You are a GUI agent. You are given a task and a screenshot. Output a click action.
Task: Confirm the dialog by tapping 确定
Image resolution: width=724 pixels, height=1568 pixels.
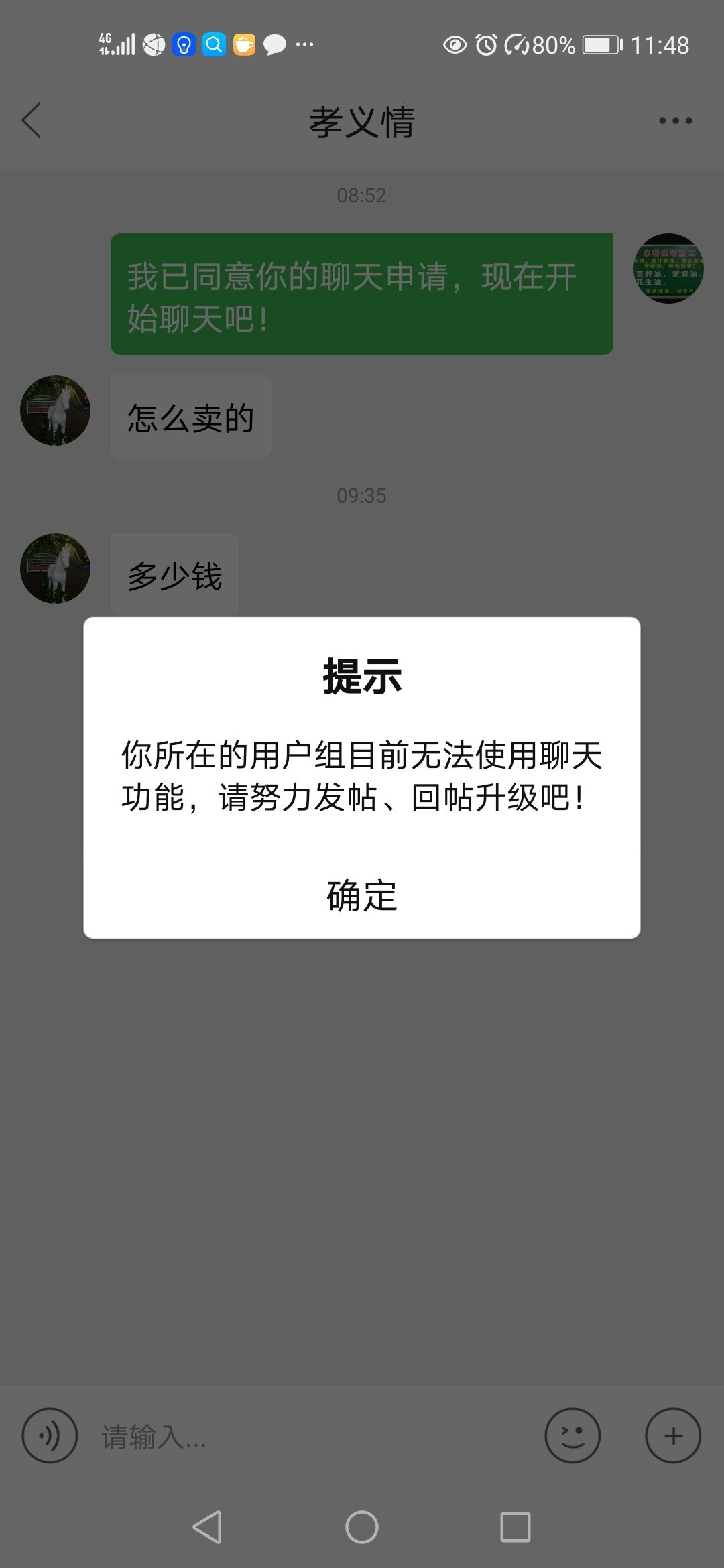(362, 895)
